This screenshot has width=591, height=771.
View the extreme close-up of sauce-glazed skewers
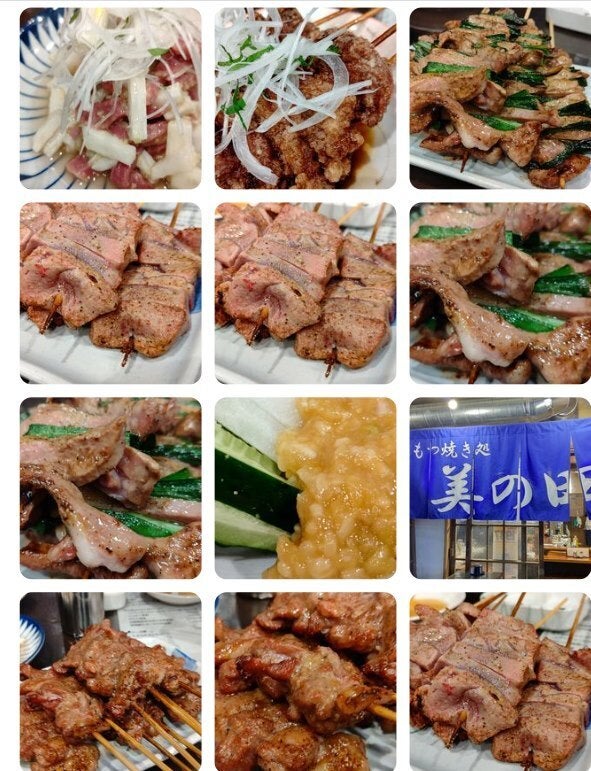click(x=305, y=682)
